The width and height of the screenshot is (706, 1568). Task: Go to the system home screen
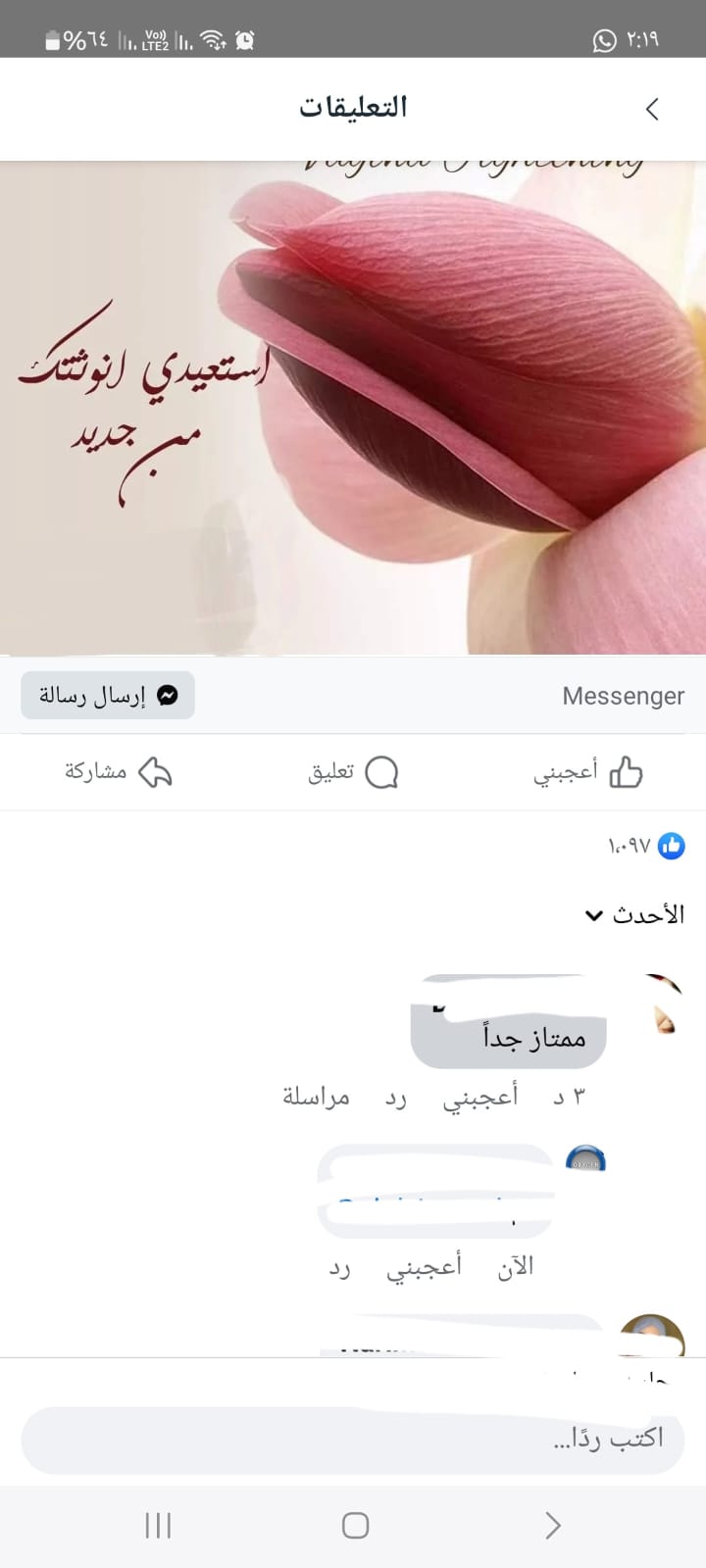pos(355,1525)
